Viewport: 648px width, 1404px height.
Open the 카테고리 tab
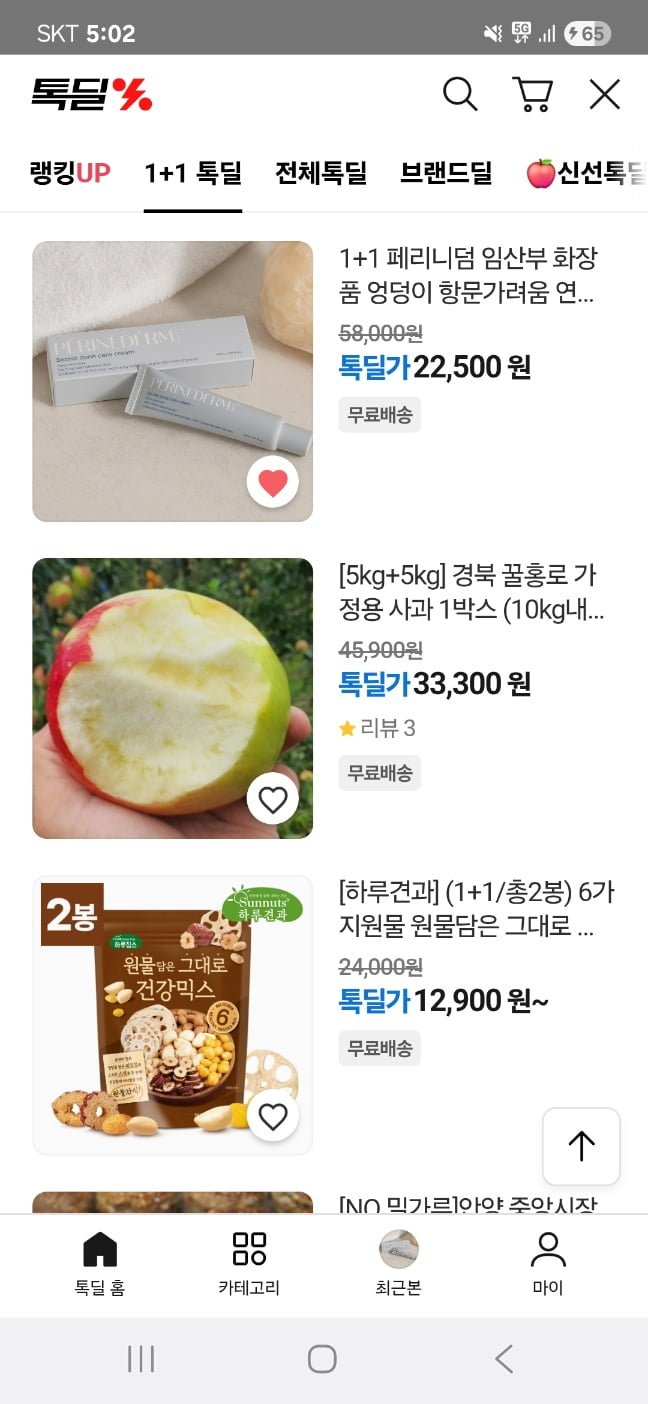click(x=249, y=1264)
